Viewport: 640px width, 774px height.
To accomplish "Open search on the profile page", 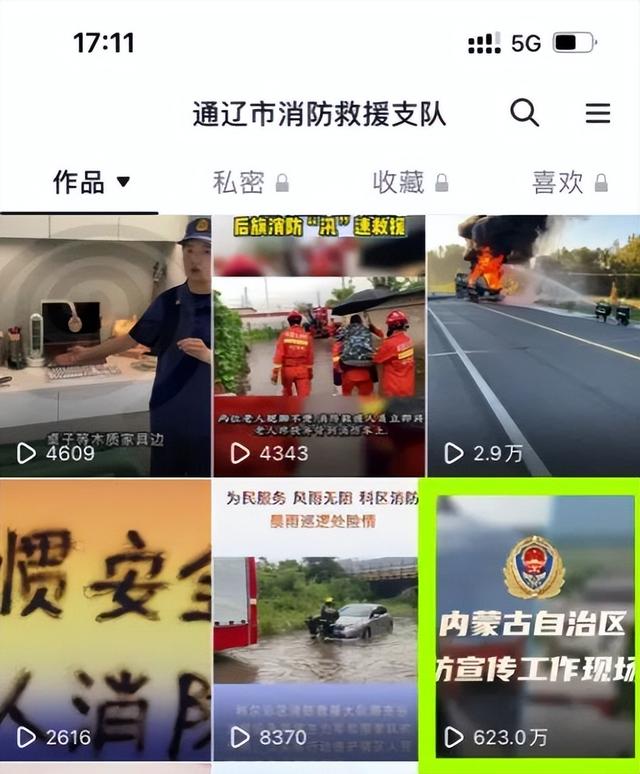I will tap(524, 113).
